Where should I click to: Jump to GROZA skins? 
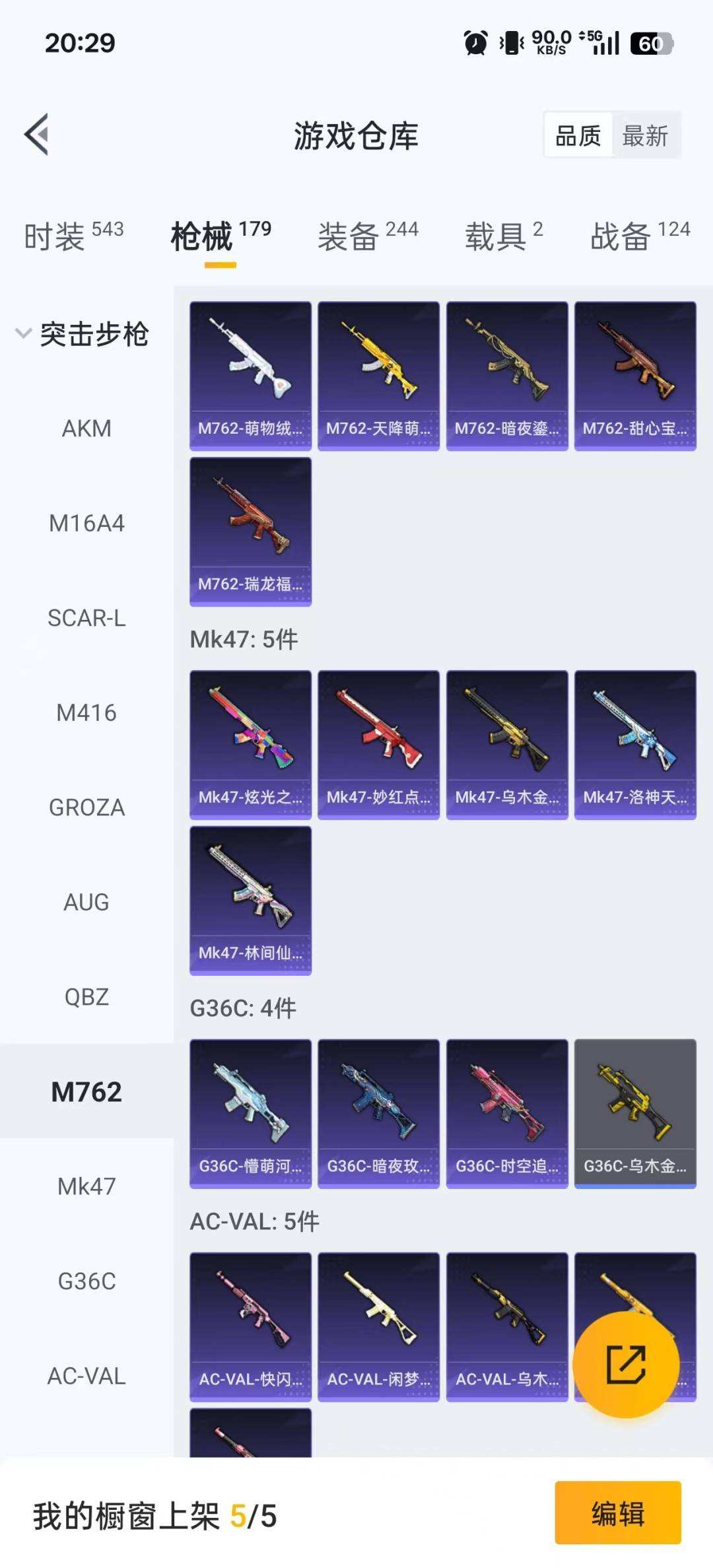[x=86, y=807]
